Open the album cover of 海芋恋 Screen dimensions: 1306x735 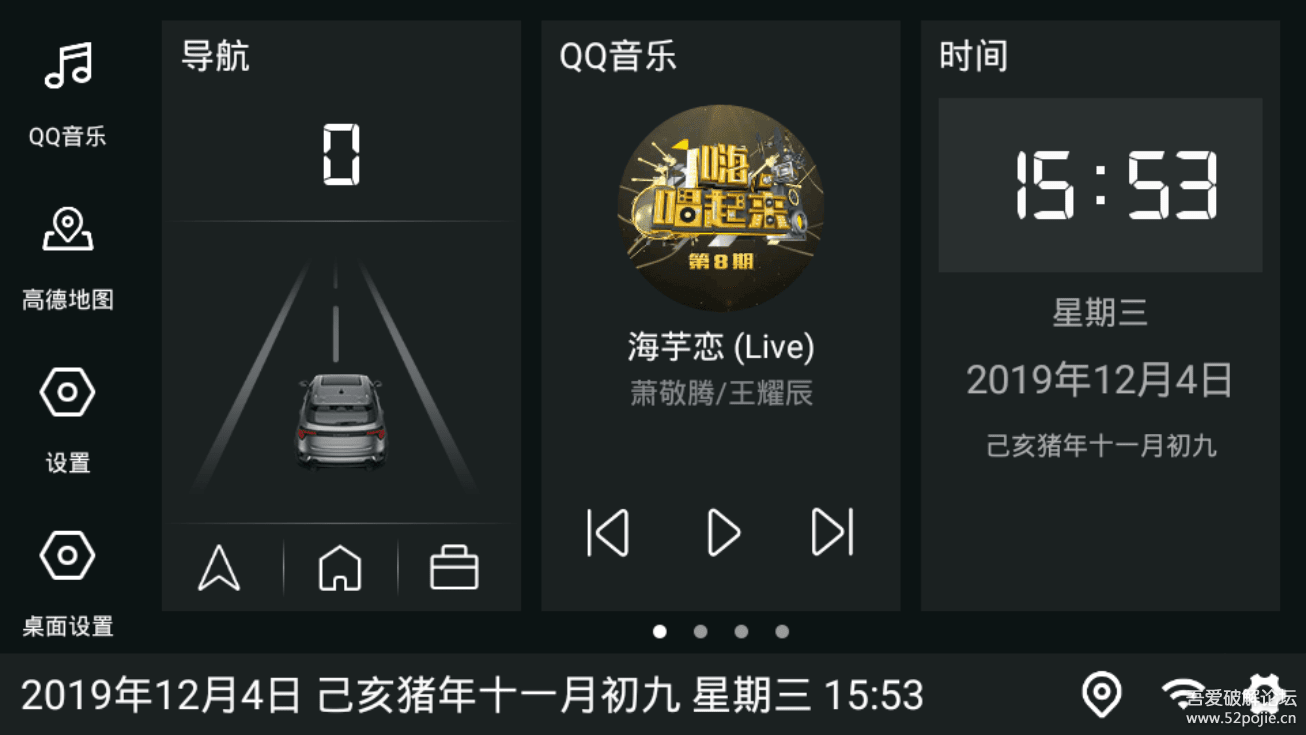pyautogui.click(x=721, y=207)
